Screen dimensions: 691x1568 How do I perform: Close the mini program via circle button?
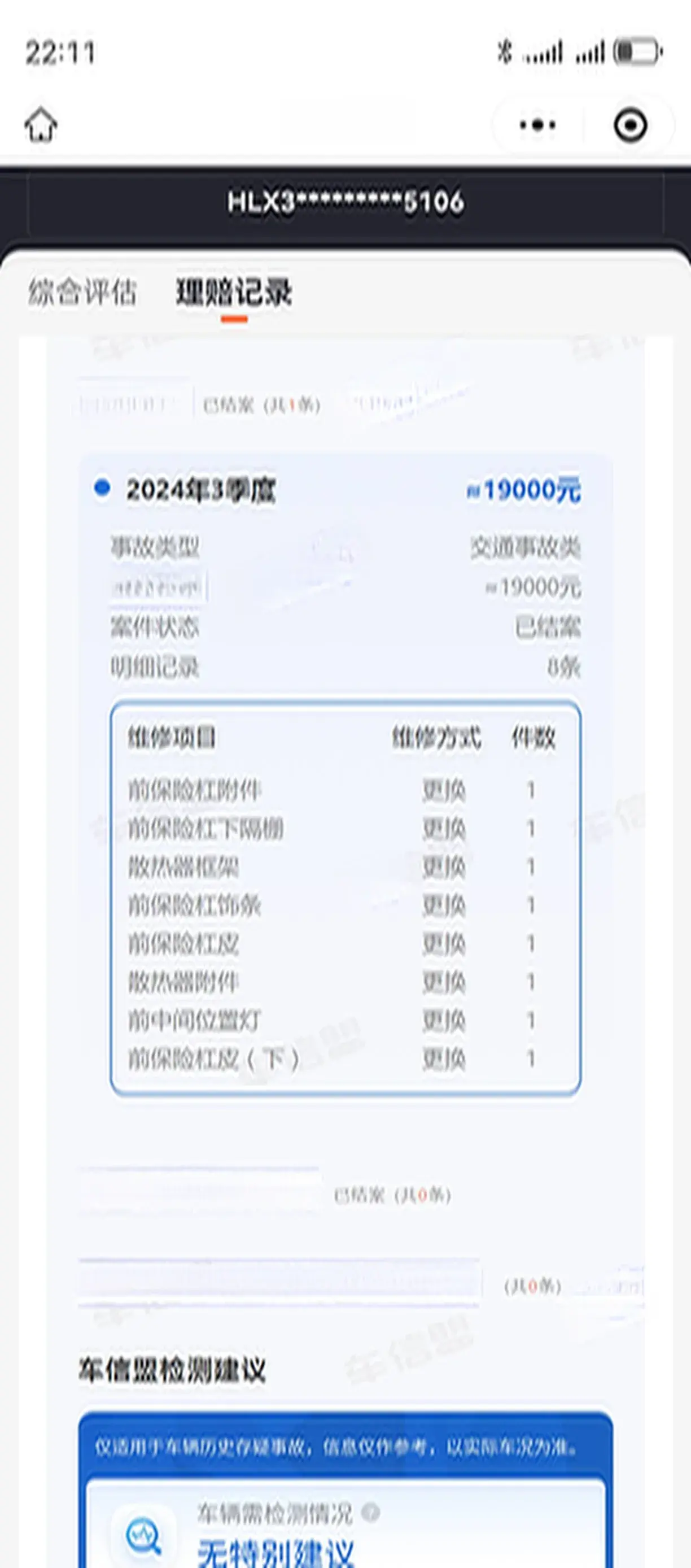[x=630, y=125]
